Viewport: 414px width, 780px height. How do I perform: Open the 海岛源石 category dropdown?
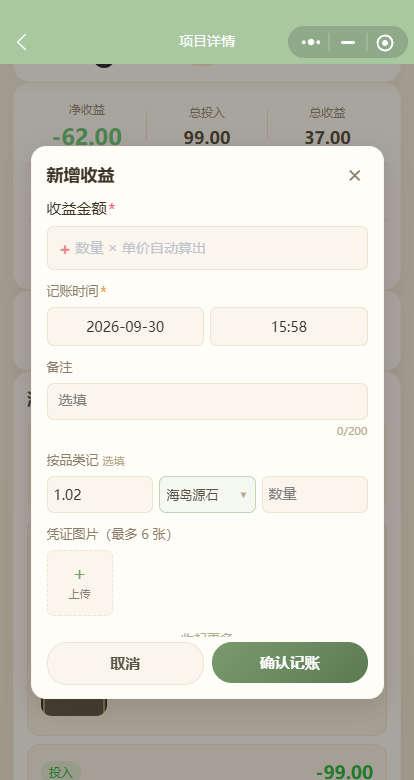(207, 494)
